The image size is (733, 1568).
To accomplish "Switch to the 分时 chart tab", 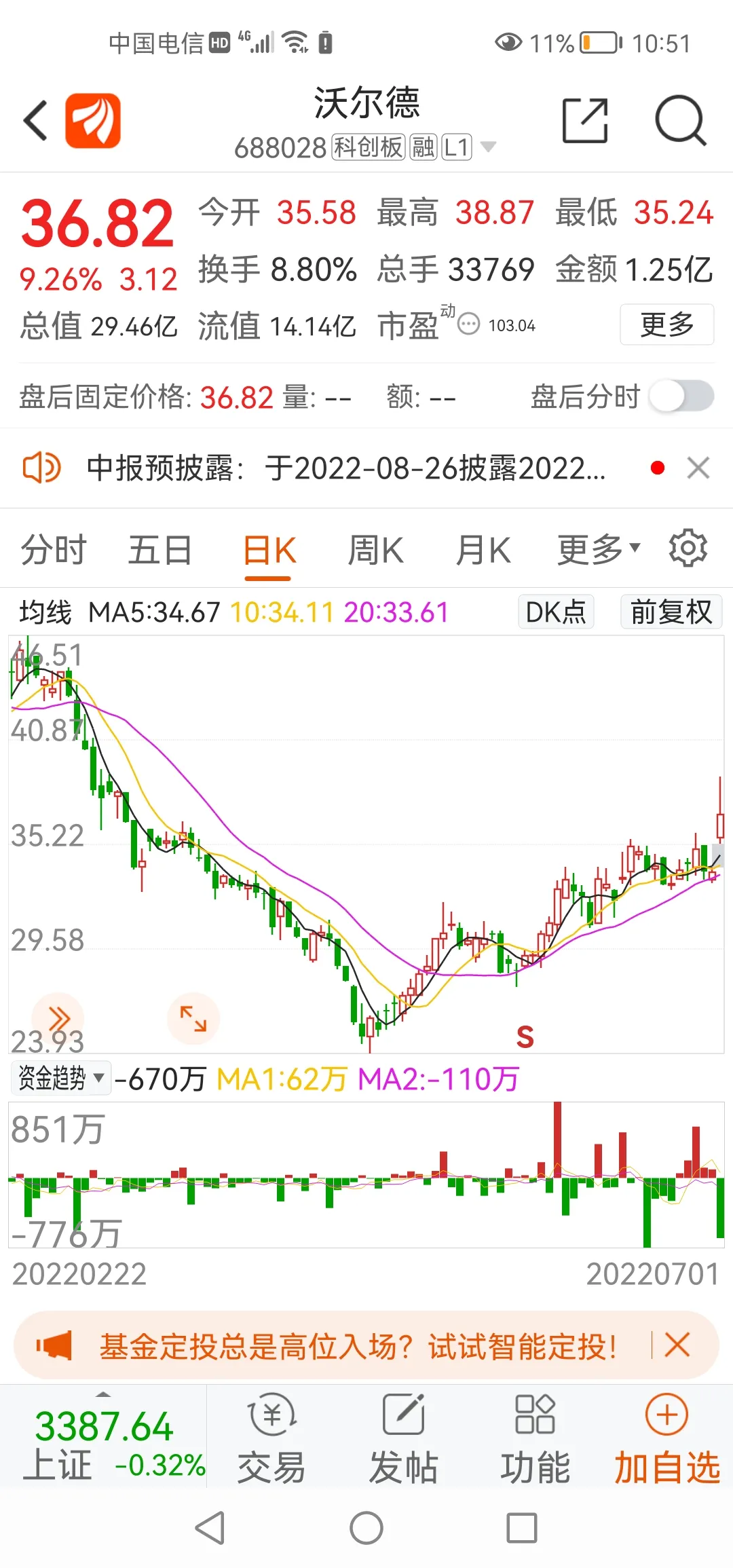I will (x=54, y=550).
